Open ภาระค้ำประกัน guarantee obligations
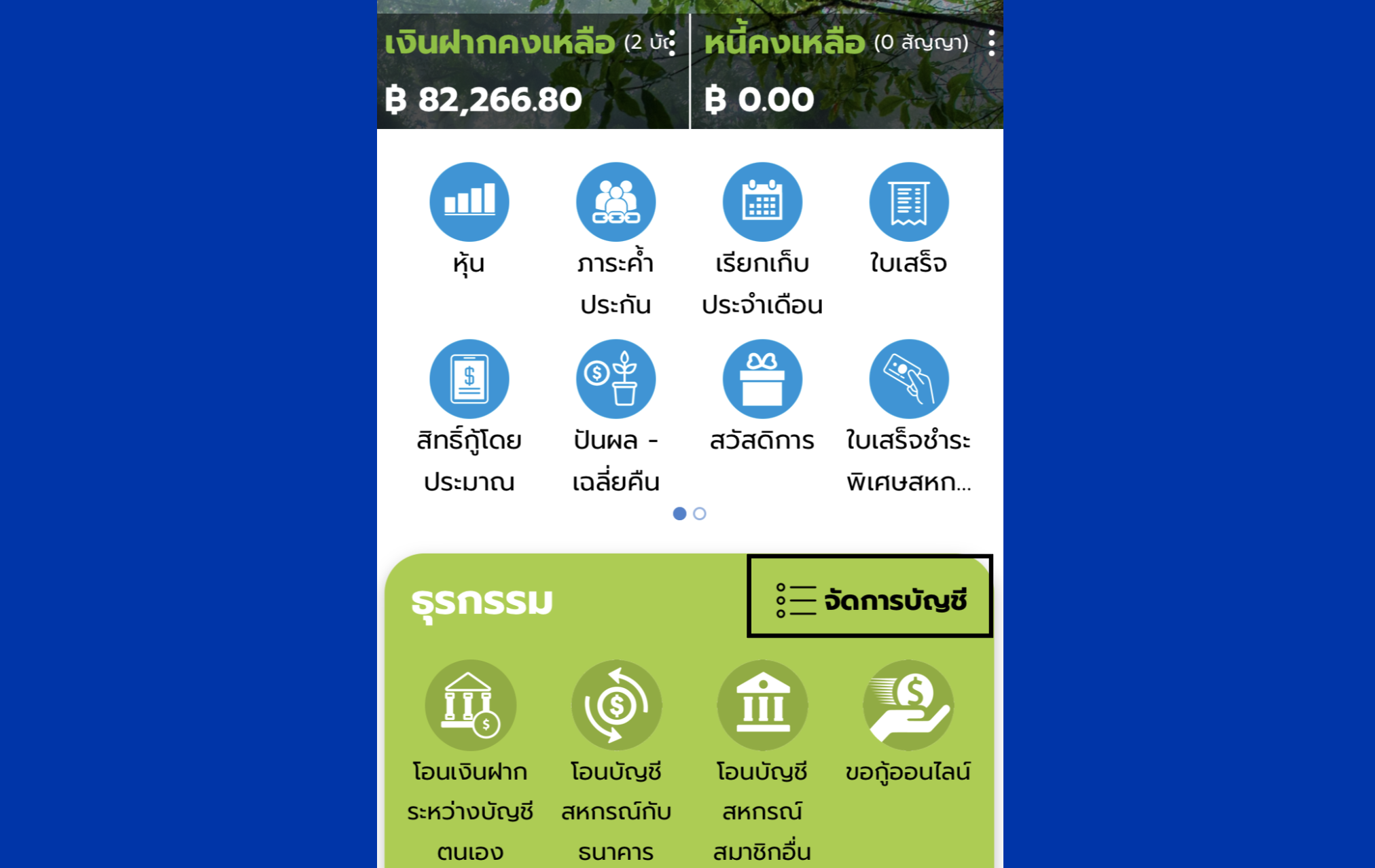The image size is (1375, 868). coord(615,202)
